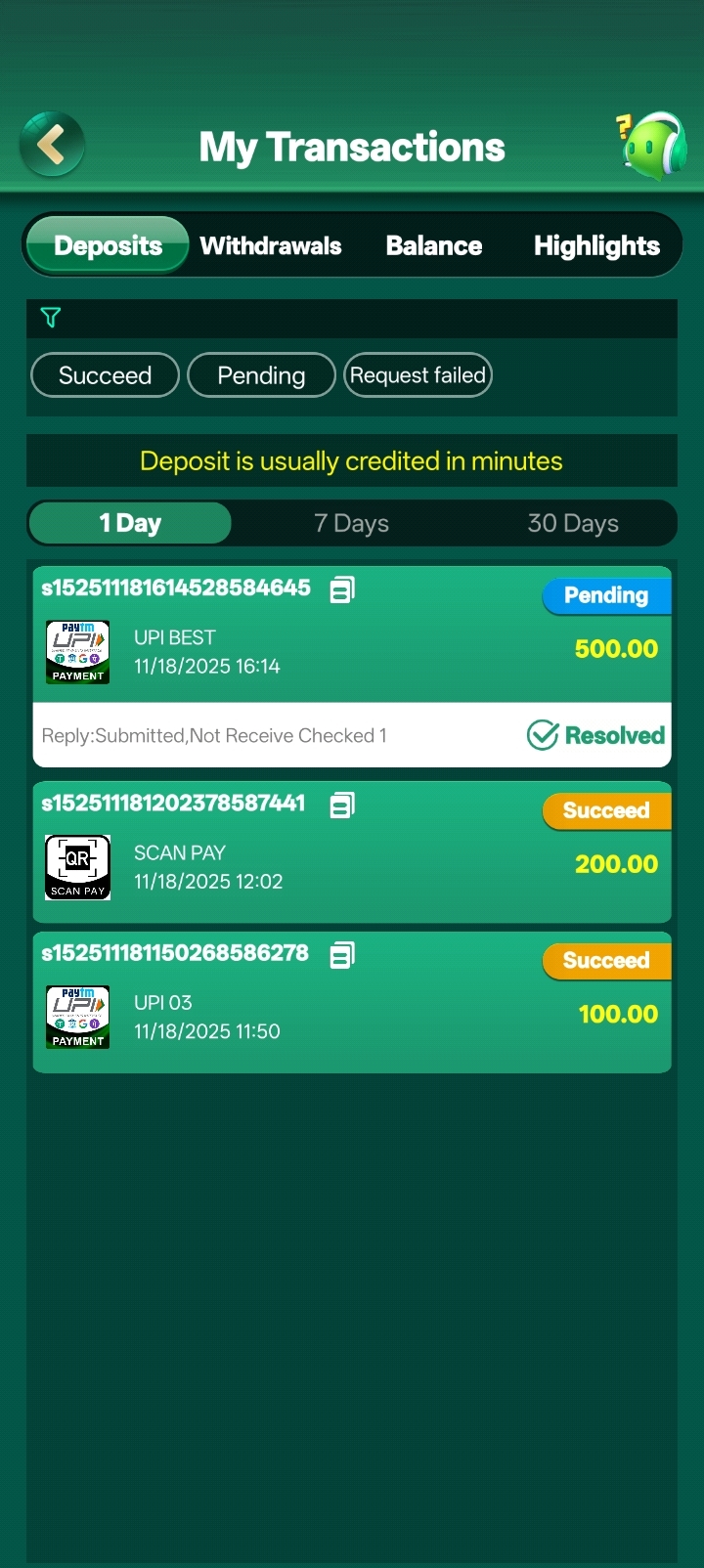The height and width of the screenshot is (1568, 704).
Task: Open the 100.00 UPI 03 deposit
Action: tap(352, 1017)
